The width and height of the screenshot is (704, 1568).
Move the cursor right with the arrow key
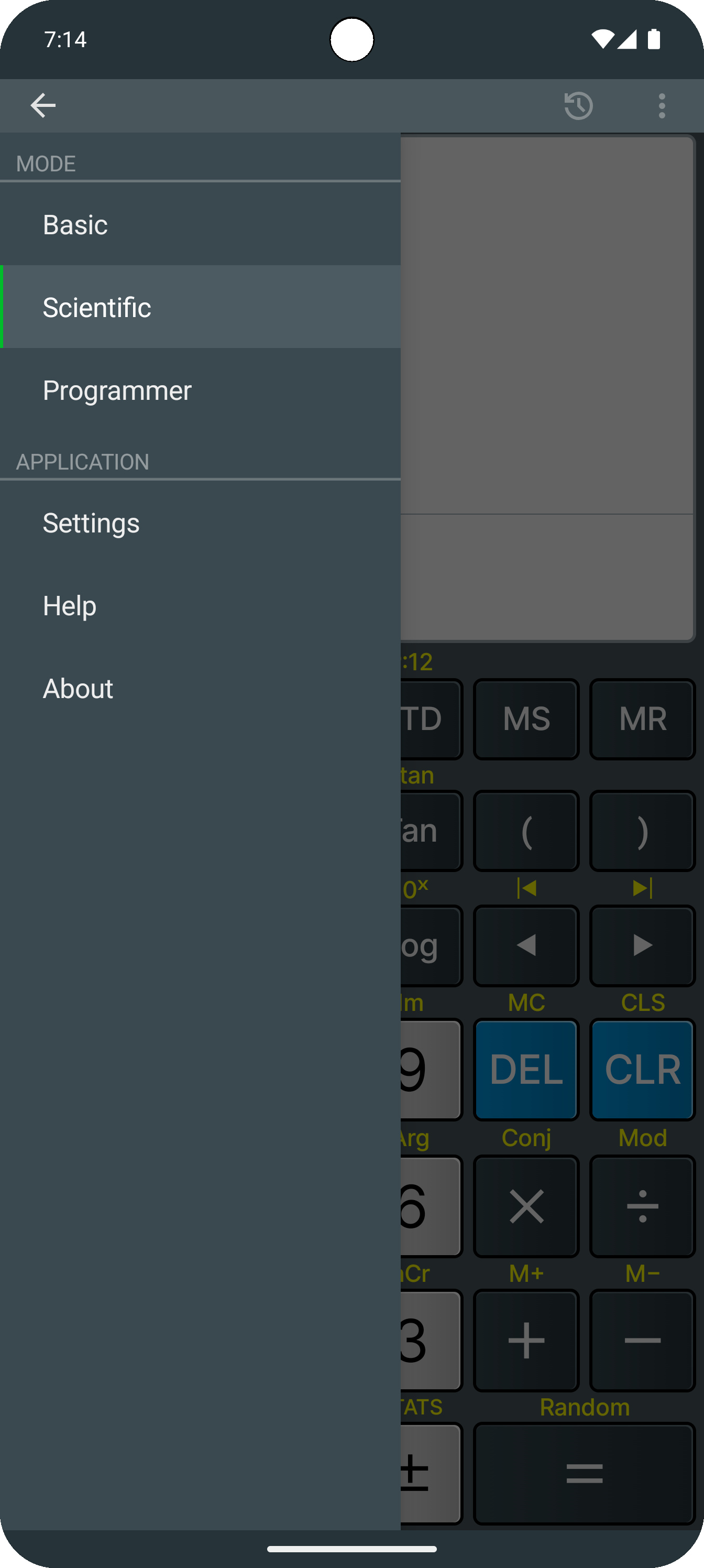[642, 945]
